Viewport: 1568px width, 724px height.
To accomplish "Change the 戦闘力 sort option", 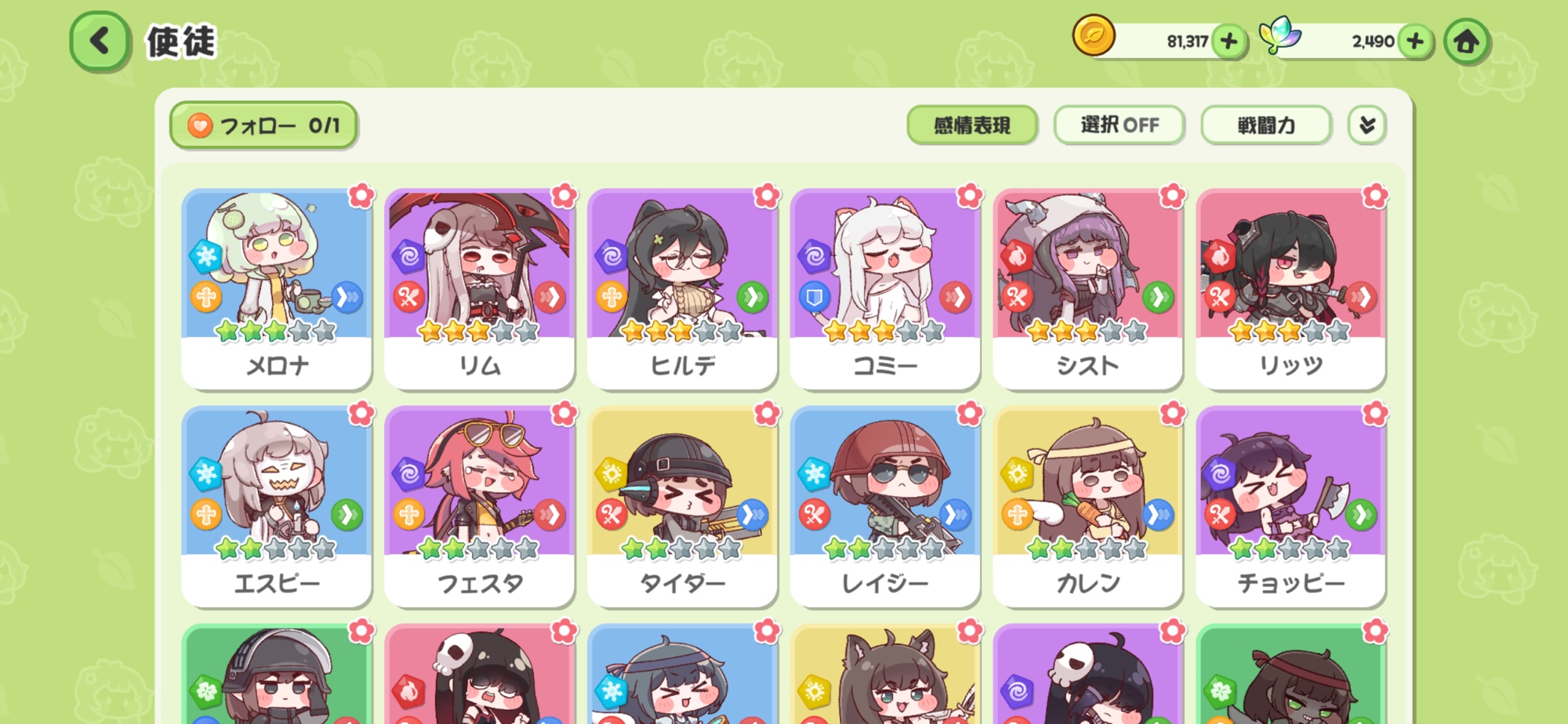I will coord(1265,125).
